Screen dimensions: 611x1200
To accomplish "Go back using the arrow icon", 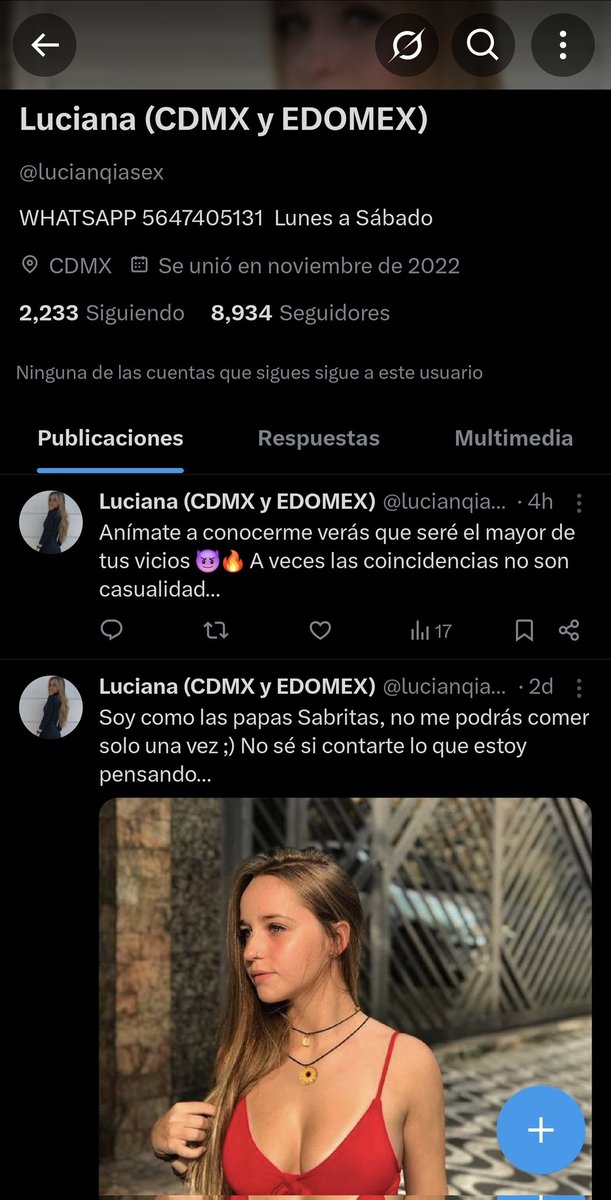I will (x=44, y=45).
